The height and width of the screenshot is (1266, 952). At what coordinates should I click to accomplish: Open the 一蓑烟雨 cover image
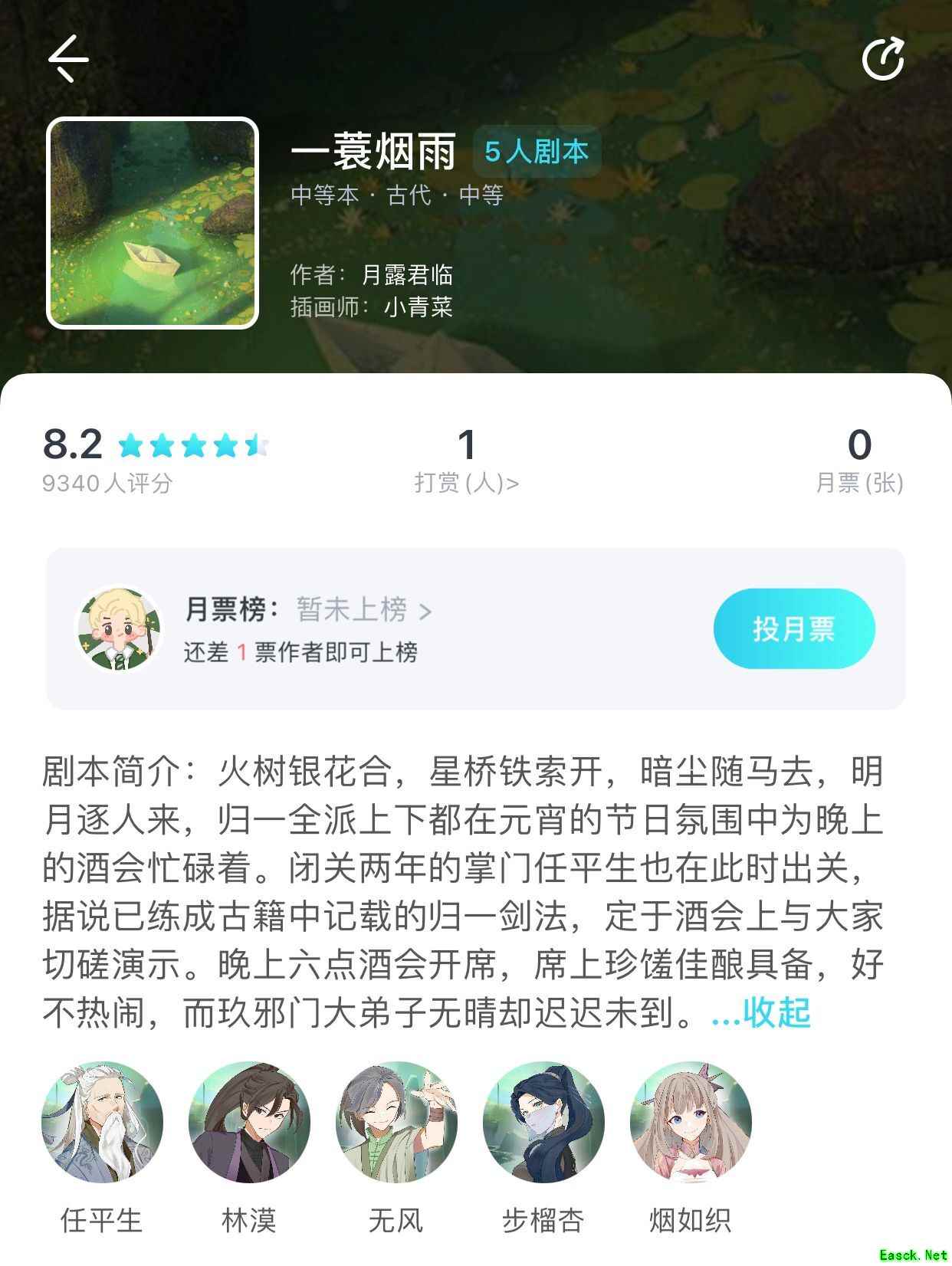[153, 223]
